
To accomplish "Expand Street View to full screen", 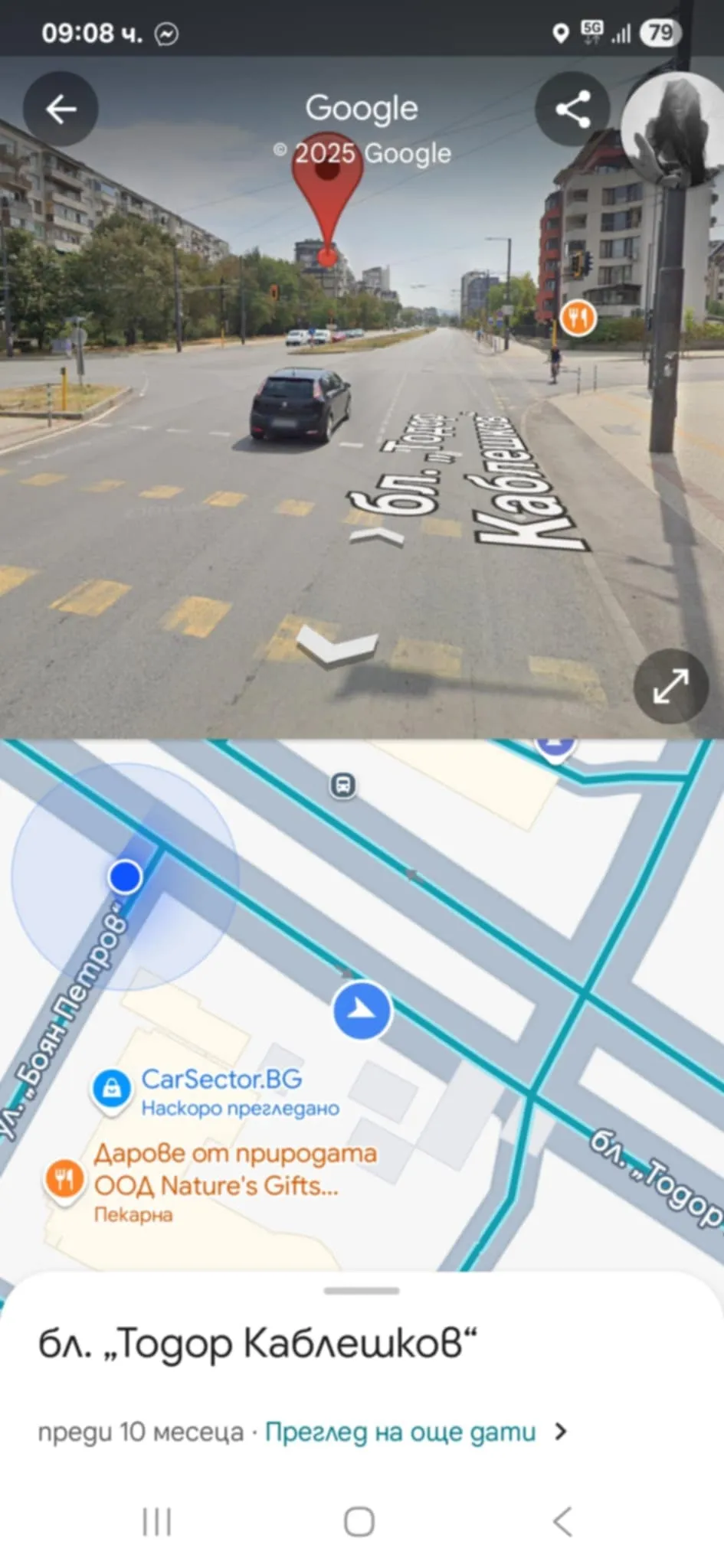I will 670,686.
